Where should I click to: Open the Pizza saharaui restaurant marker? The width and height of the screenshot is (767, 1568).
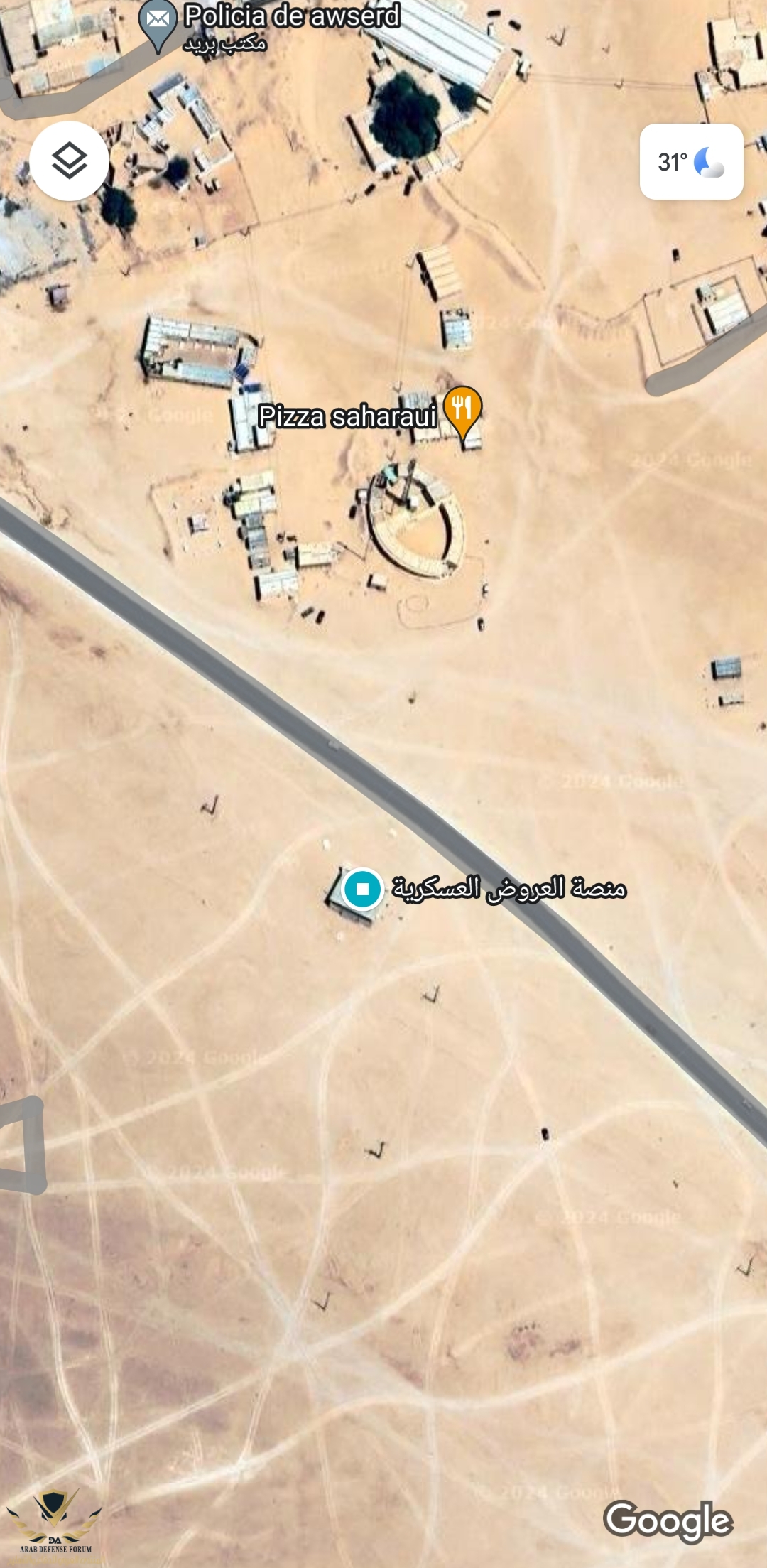coord(462,411)
